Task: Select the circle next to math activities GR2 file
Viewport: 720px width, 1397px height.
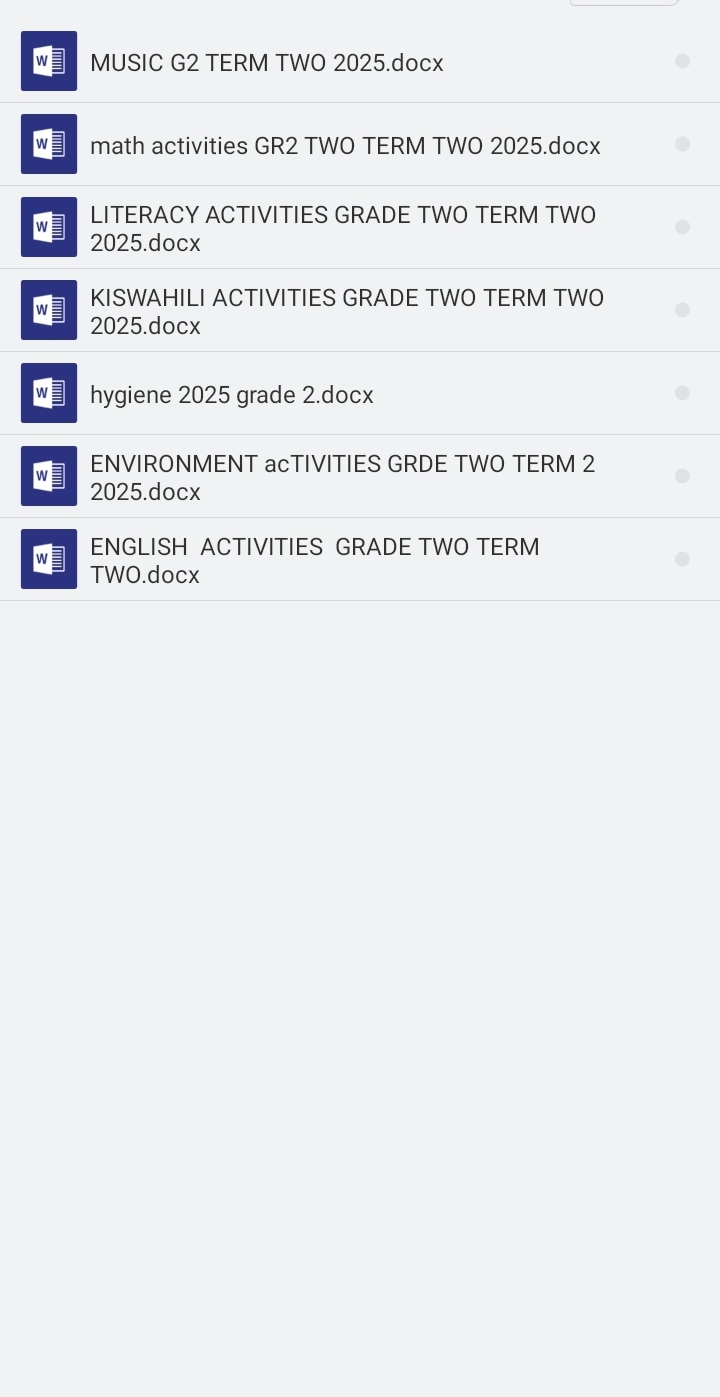Action: [x=683, y=144]
